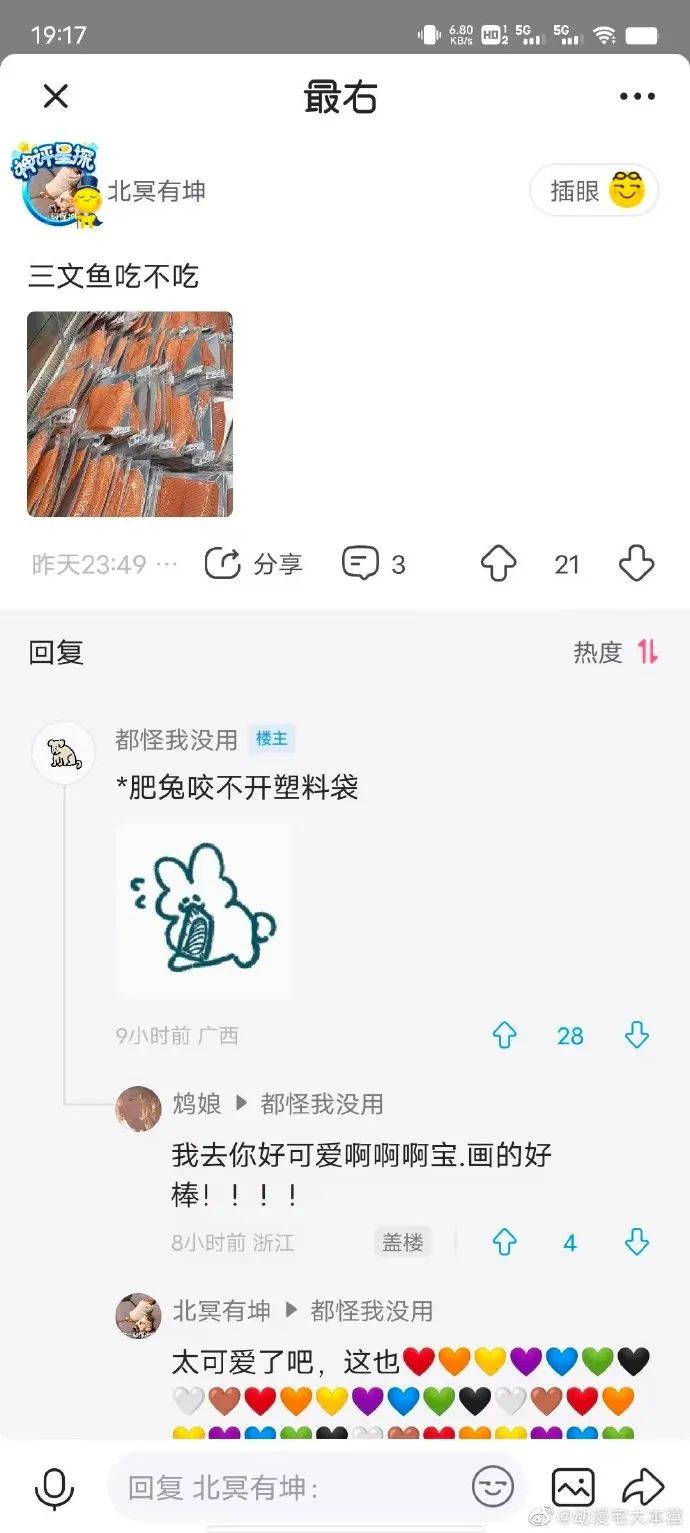
Task: Start a voice reply with the microphone
Action: (54, 1488)
